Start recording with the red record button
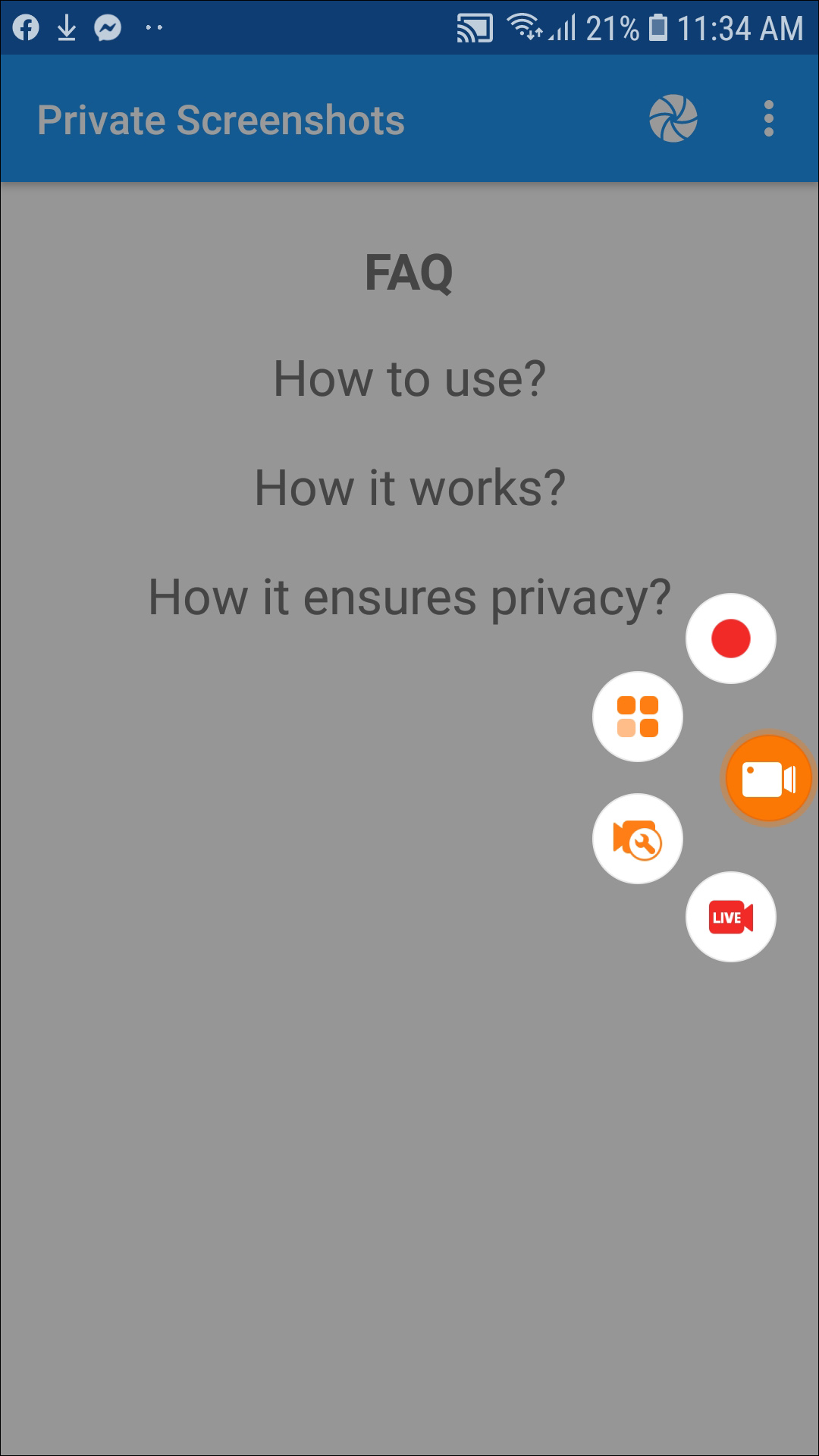The width and height of the screenshot is (819, 1456). pos(730,639)
